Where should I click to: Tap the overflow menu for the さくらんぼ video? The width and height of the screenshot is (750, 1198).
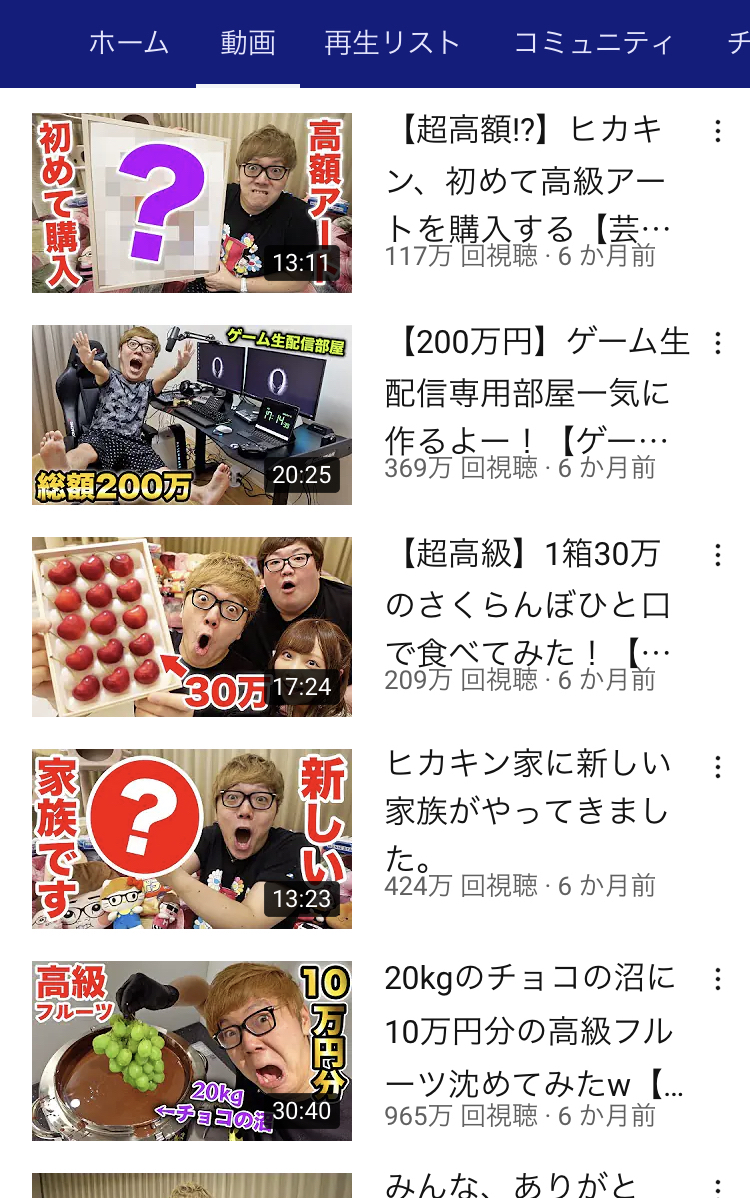tap(717, 556)
